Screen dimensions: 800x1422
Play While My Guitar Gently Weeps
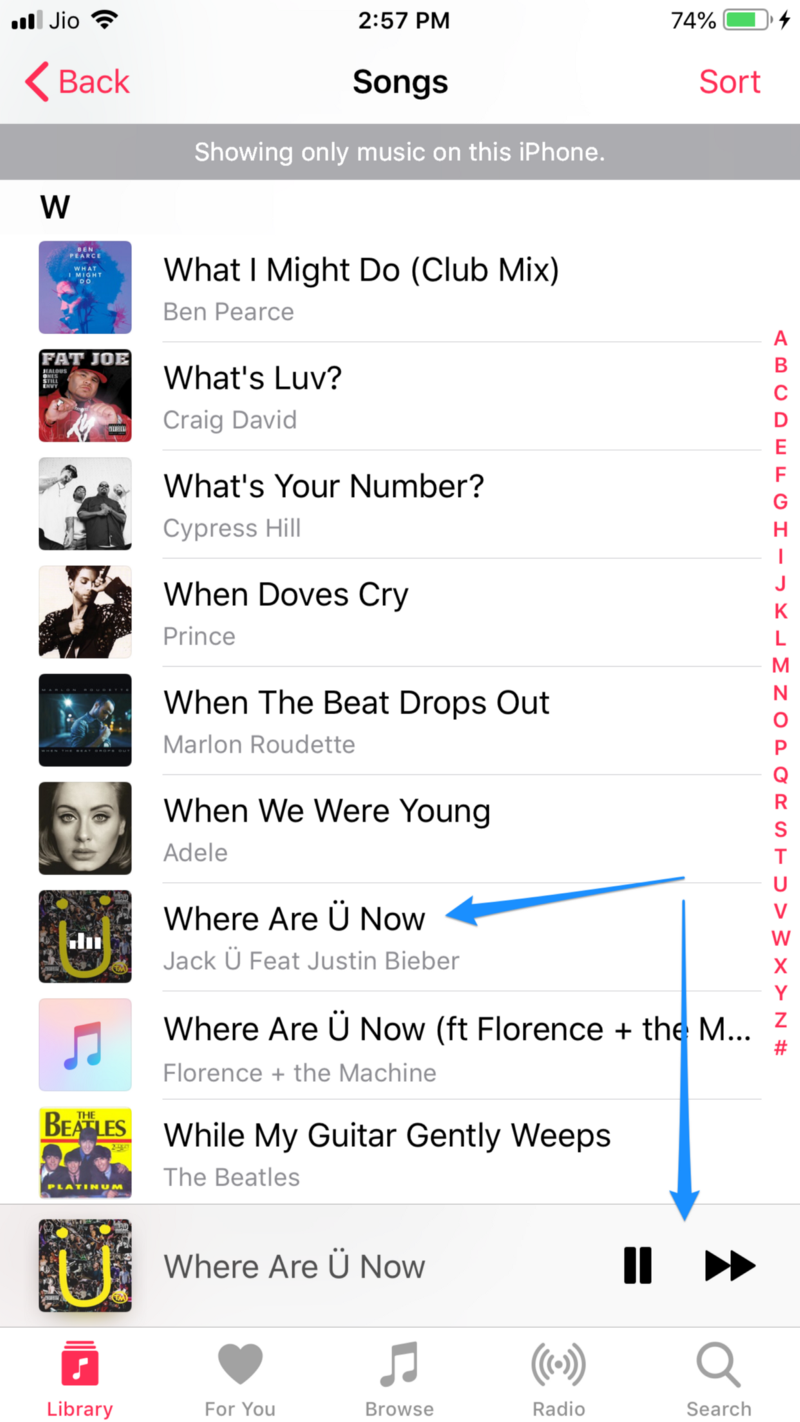click(385, 1153)
